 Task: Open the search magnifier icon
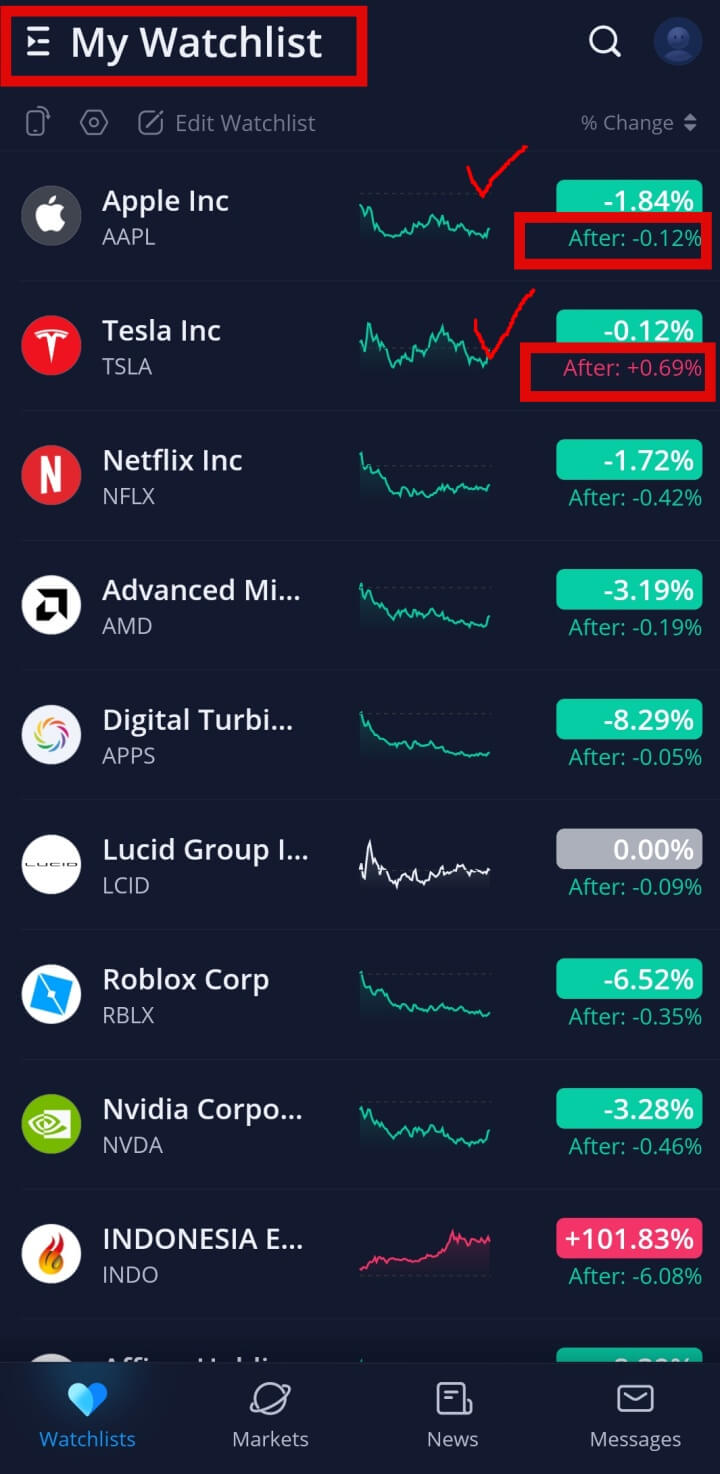tap(604, 42)
